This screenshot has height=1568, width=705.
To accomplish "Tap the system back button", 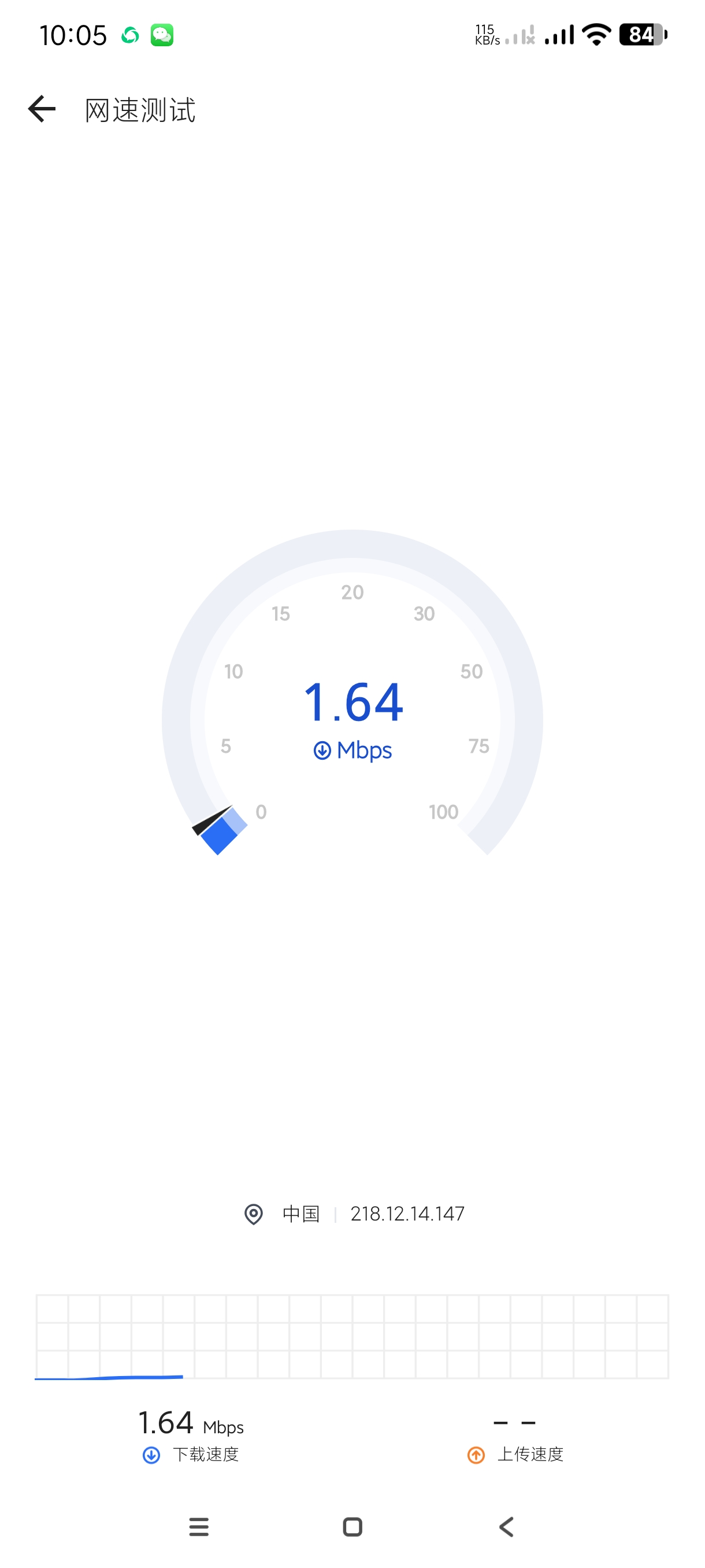I will coord(506,1526).
